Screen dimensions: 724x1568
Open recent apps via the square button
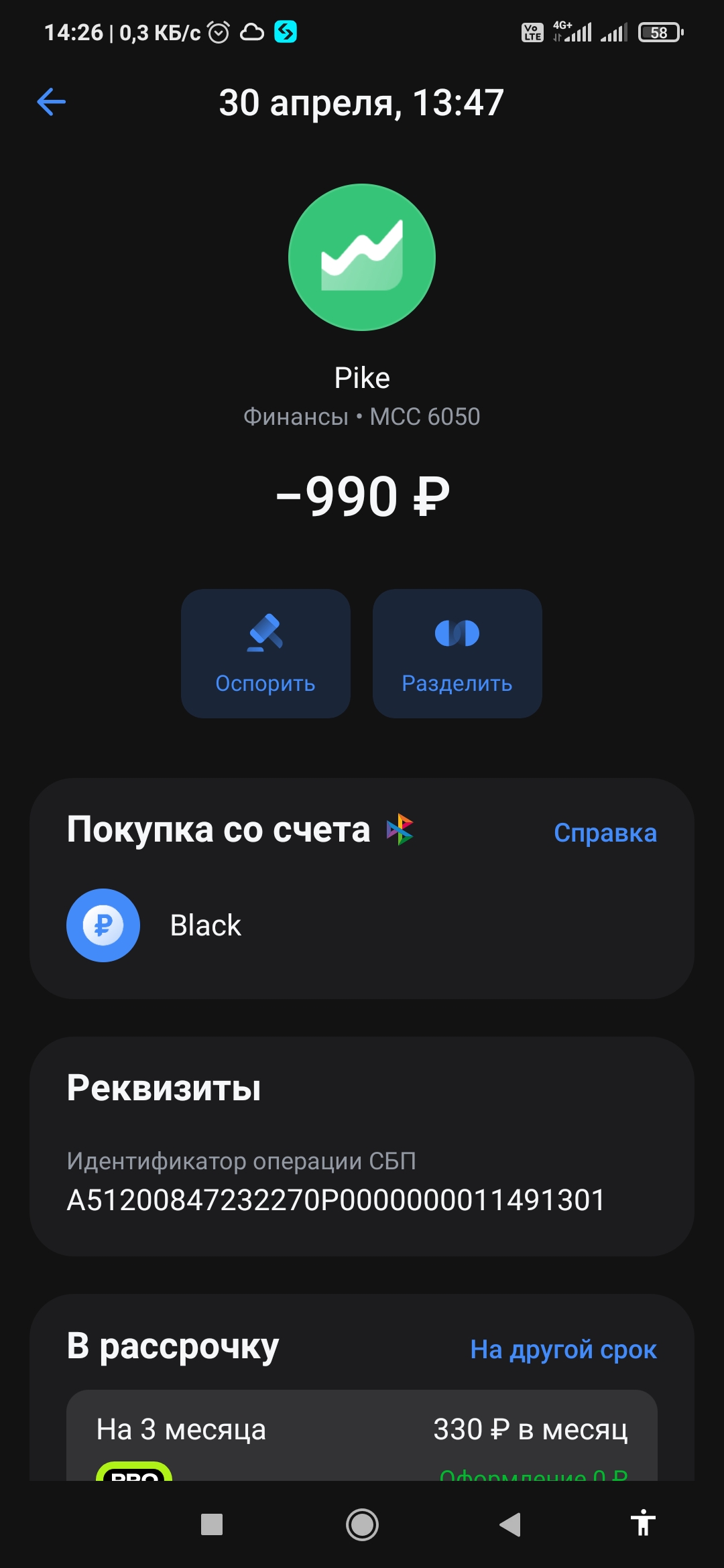(x=212, y=1524)
